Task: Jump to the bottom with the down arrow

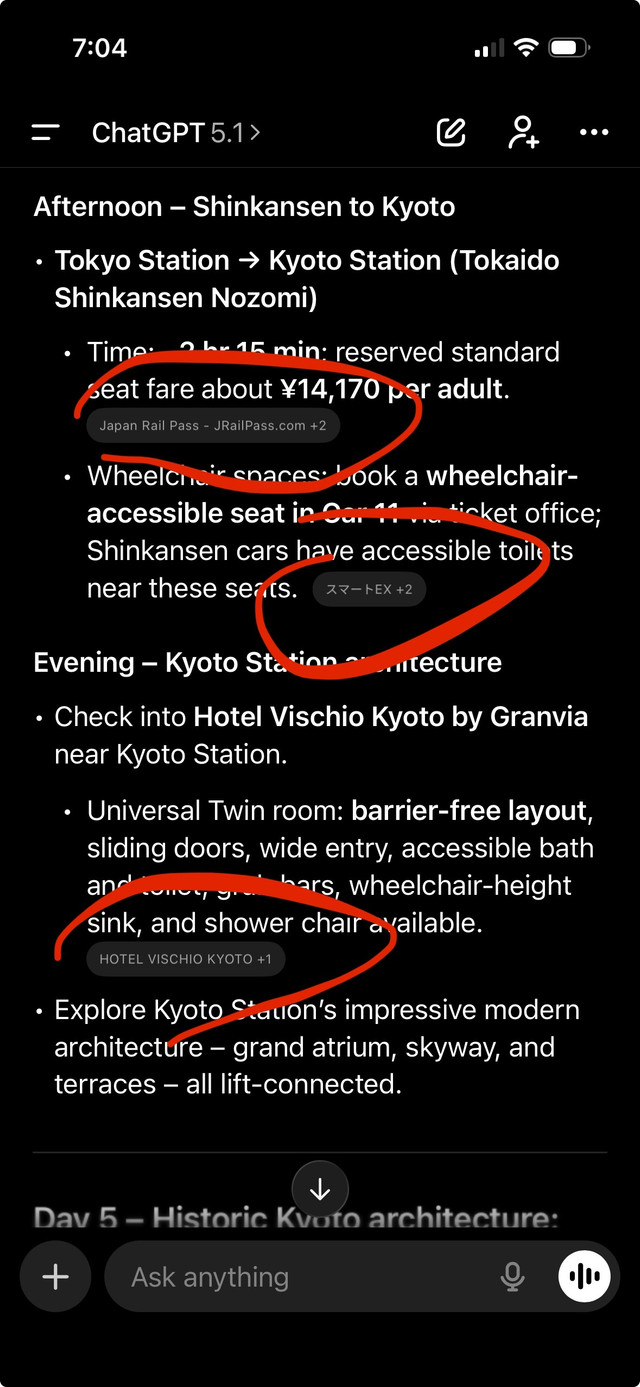Action: [x=320, y=1189]
